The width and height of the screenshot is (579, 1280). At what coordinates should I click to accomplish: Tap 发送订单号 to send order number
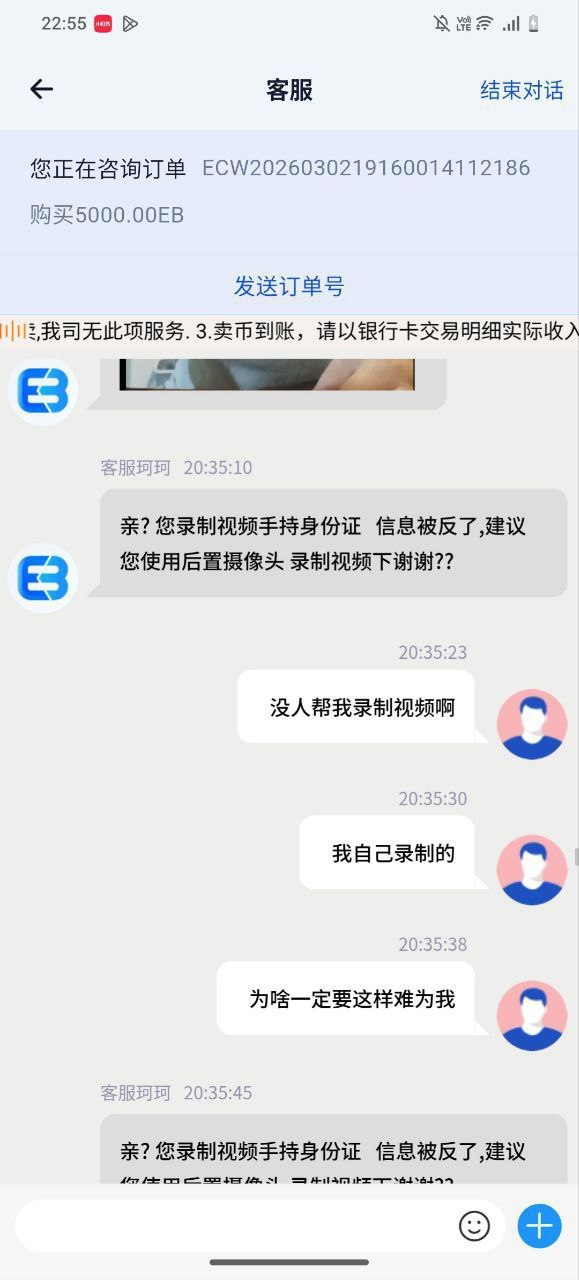[x=289, y=286]
